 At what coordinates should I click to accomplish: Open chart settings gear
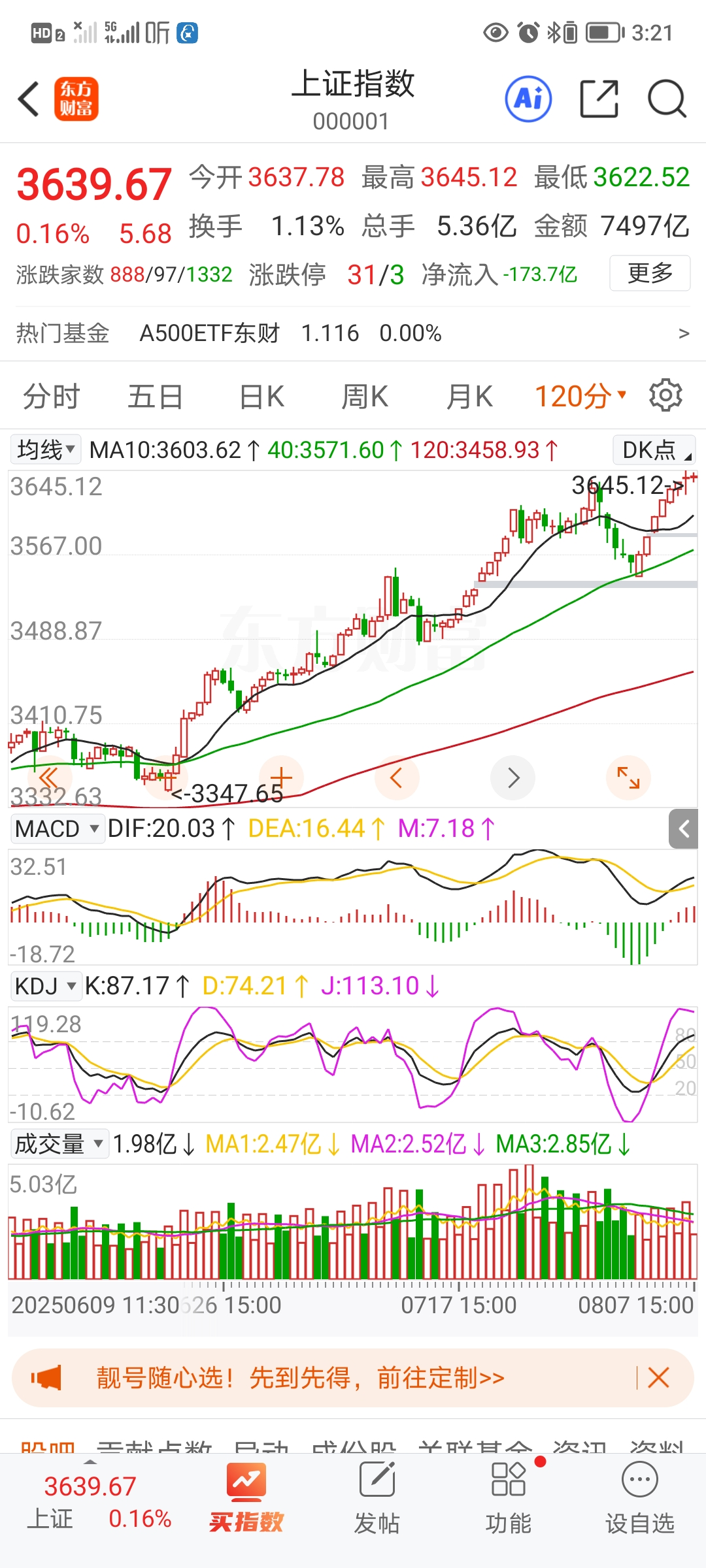(665, 395)
